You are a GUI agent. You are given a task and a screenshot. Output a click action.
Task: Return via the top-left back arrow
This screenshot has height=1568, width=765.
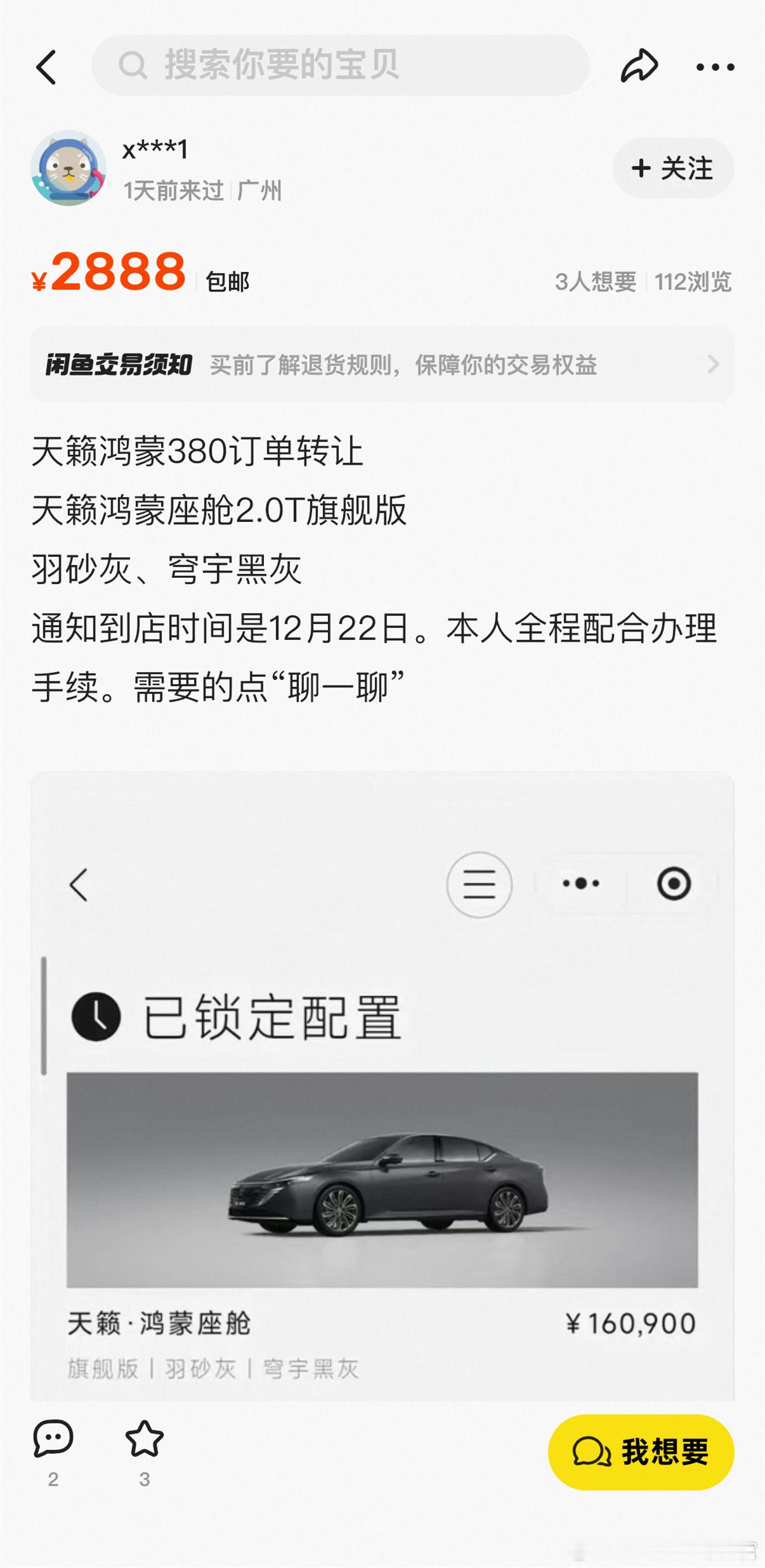[48, 65]
